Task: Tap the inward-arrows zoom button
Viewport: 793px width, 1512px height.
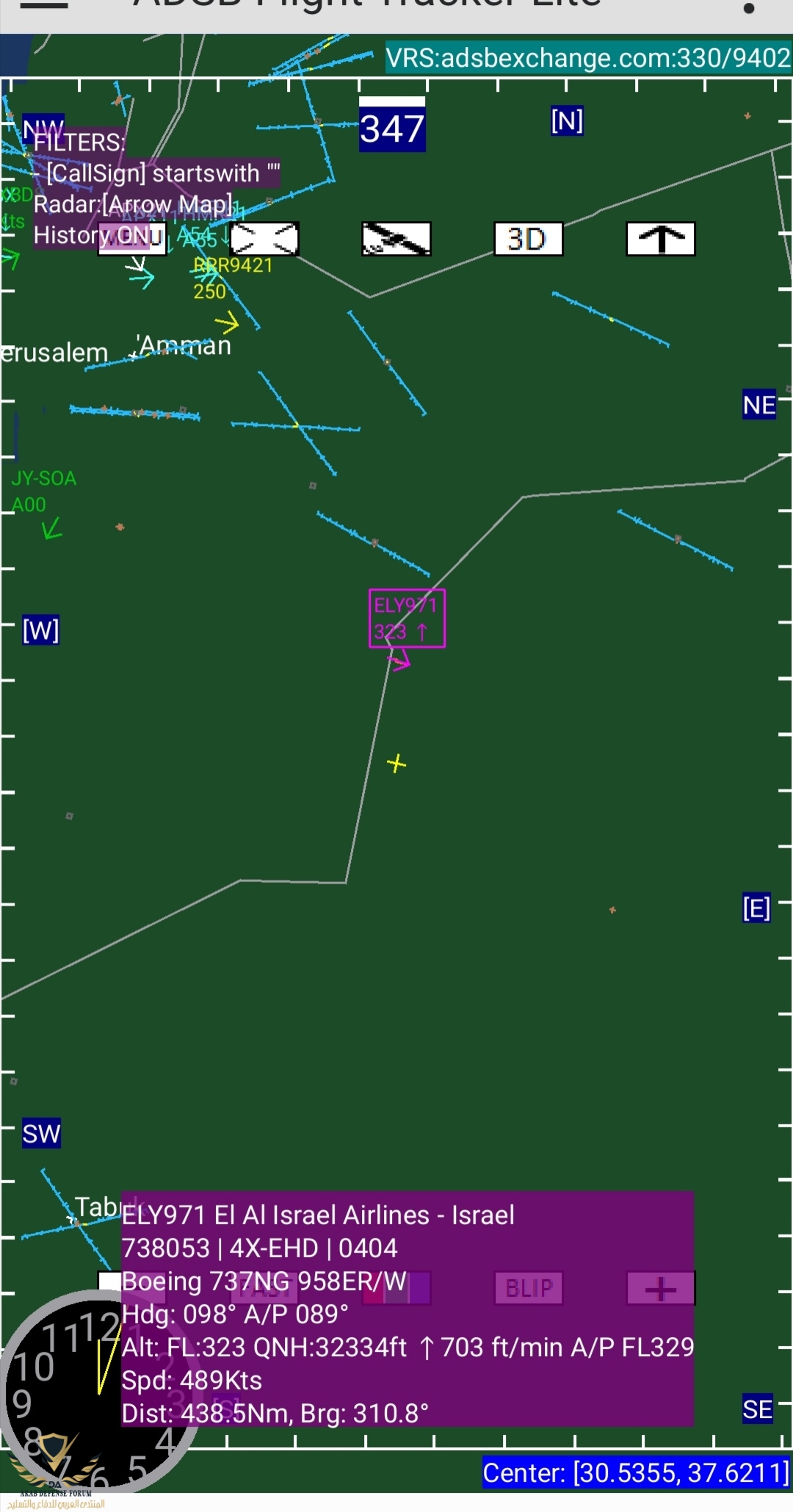Action: 264,239
